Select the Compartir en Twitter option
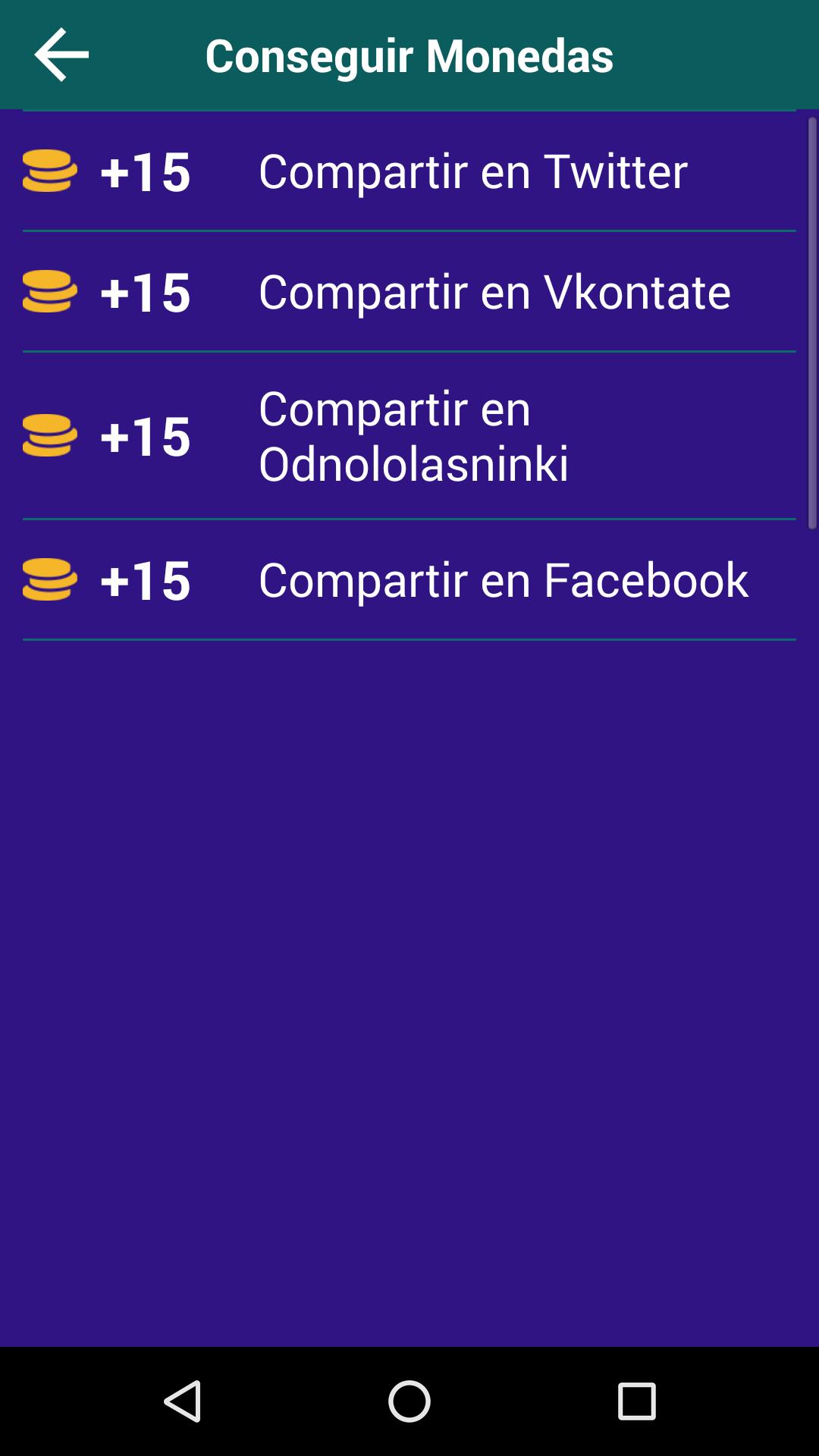Viewport: 819px width, 1456px height. click(x=472, y=171)
